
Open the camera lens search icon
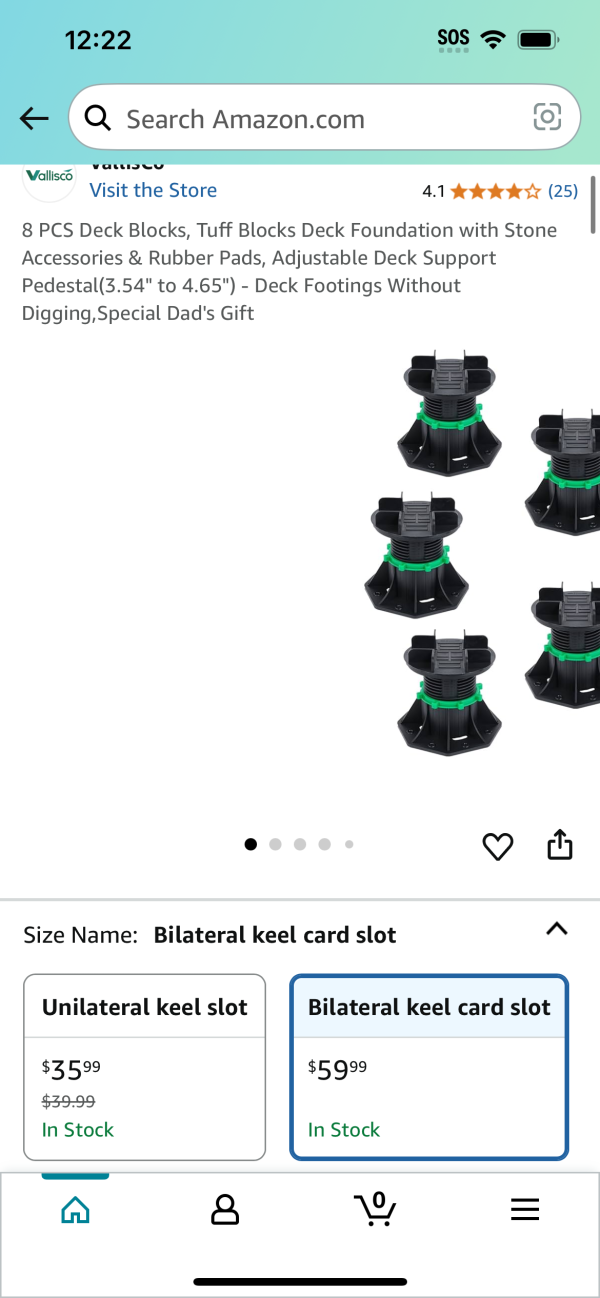(x=547, y=119)
